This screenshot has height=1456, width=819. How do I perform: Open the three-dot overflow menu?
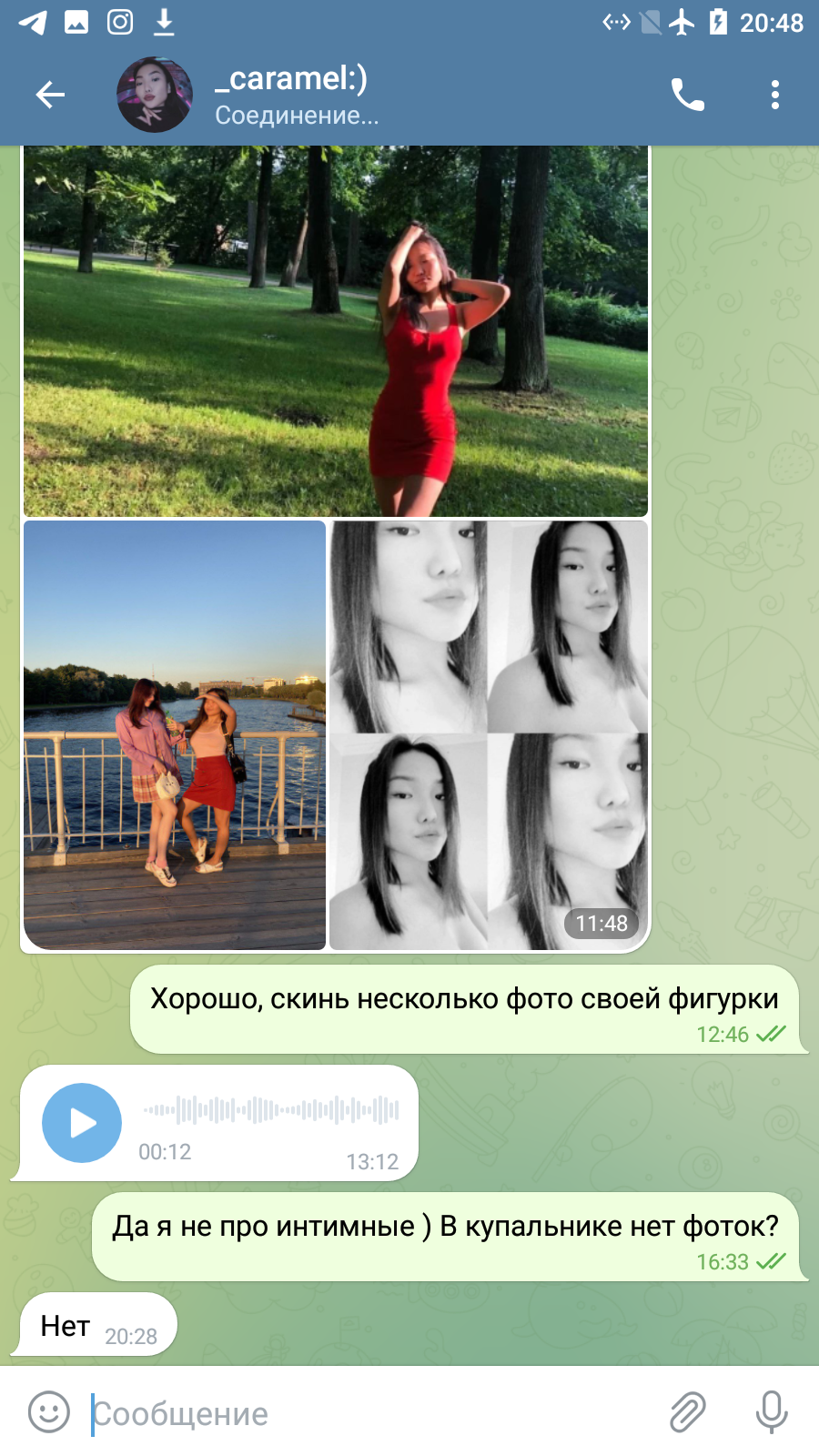pos(775,95)
